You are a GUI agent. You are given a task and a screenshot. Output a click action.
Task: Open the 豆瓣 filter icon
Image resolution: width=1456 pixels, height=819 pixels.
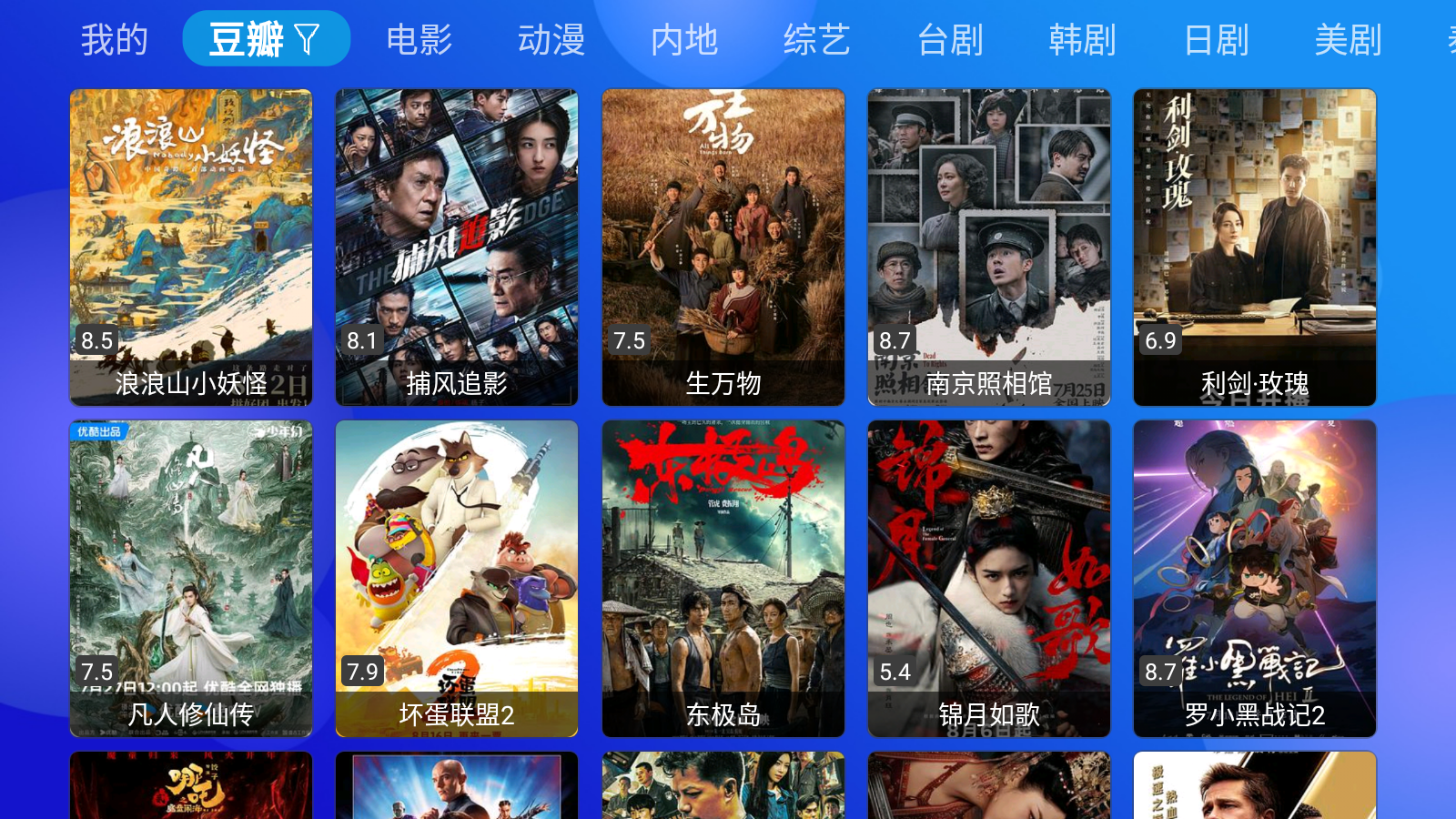(x=308, y=39)
